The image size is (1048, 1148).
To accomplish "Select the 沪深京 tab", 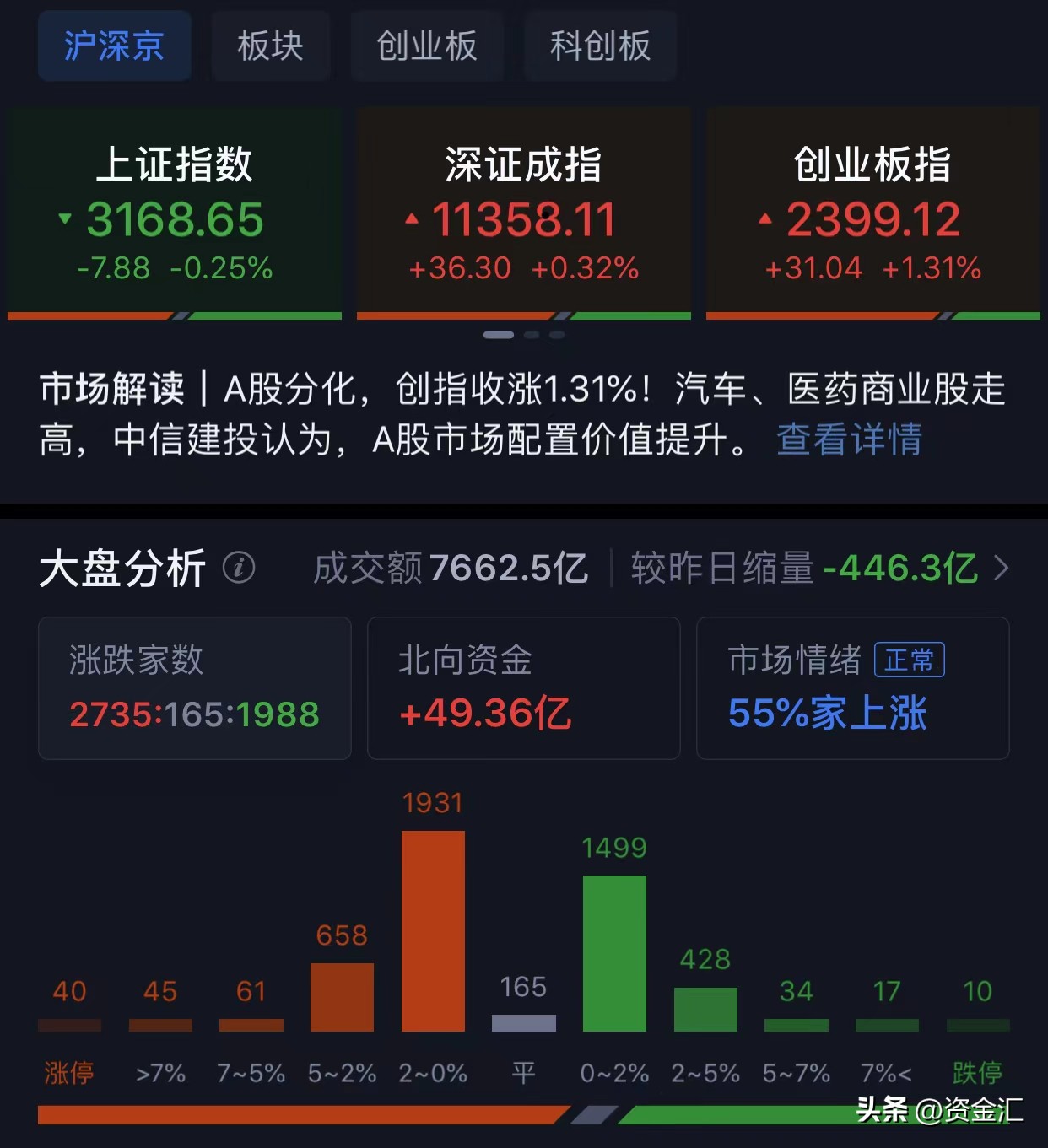I will (114, 46).
